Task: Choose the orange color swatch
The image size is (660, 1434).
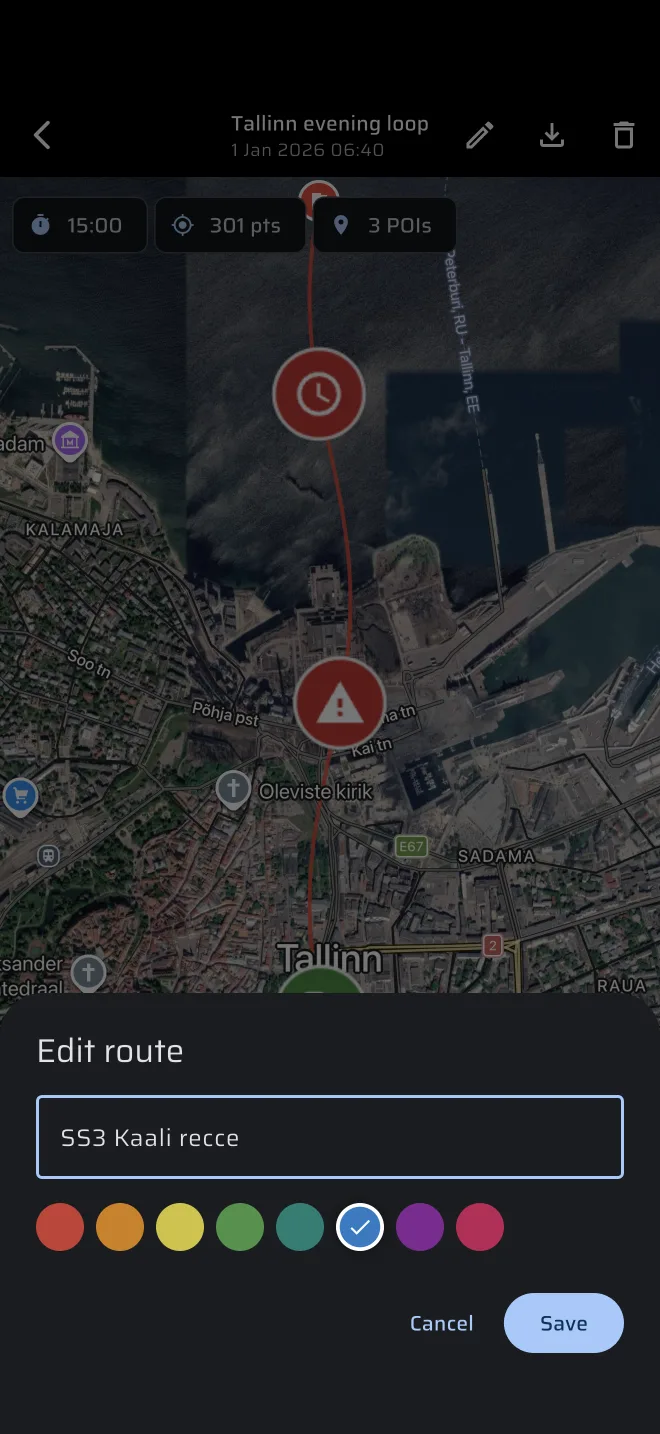Action: pos(120,1227)
